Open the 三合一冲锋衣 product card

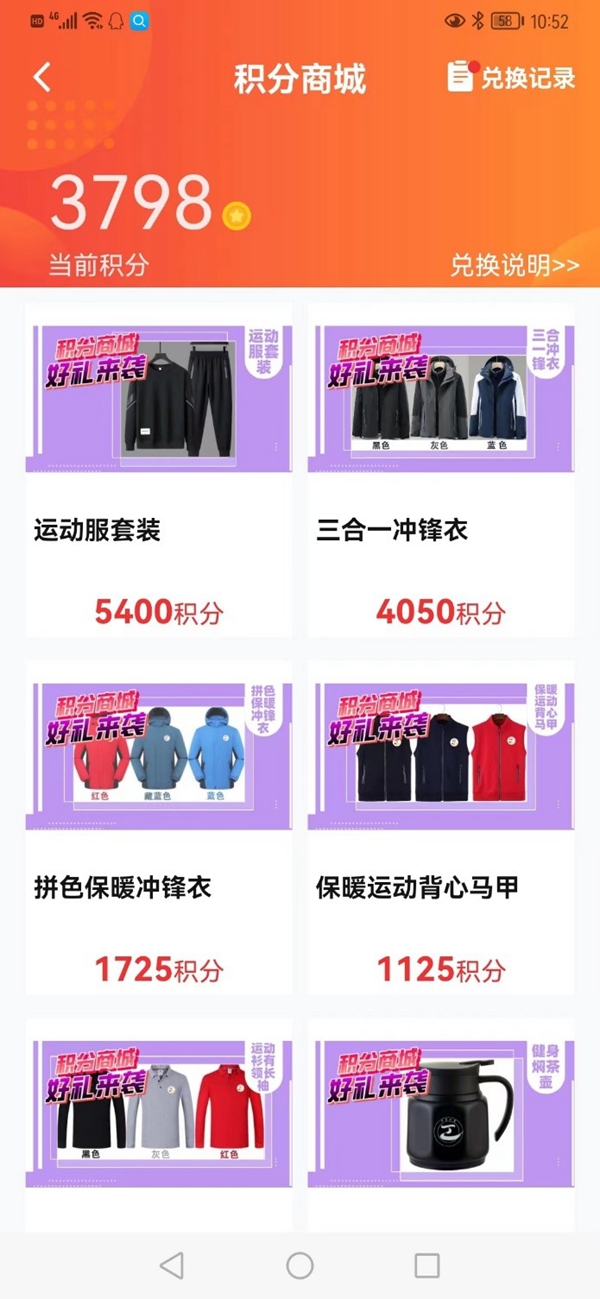pyautogui.click(x=441, y=470)
